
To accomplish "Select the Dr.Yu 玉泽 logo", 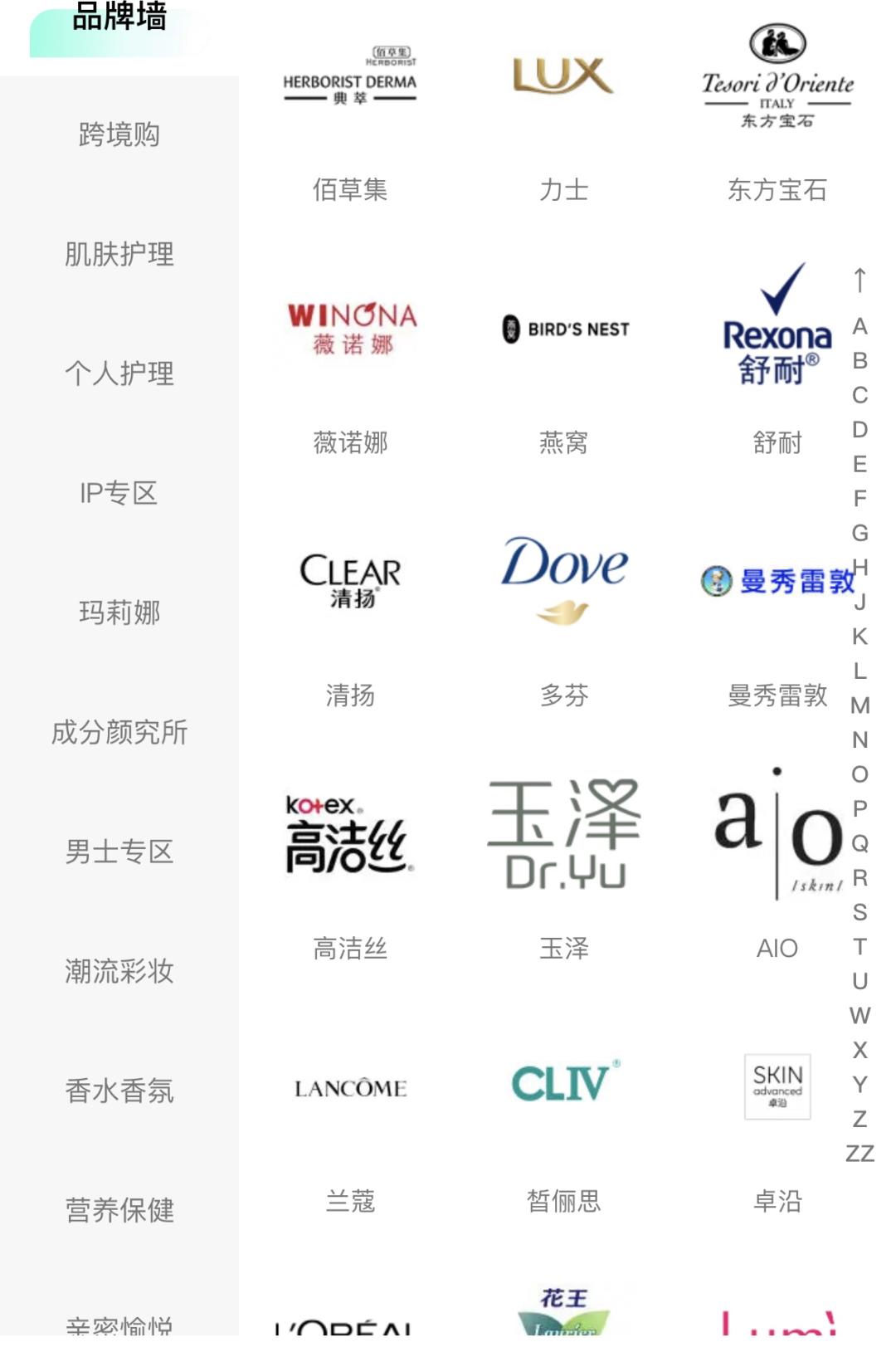I will pos(563,834).
